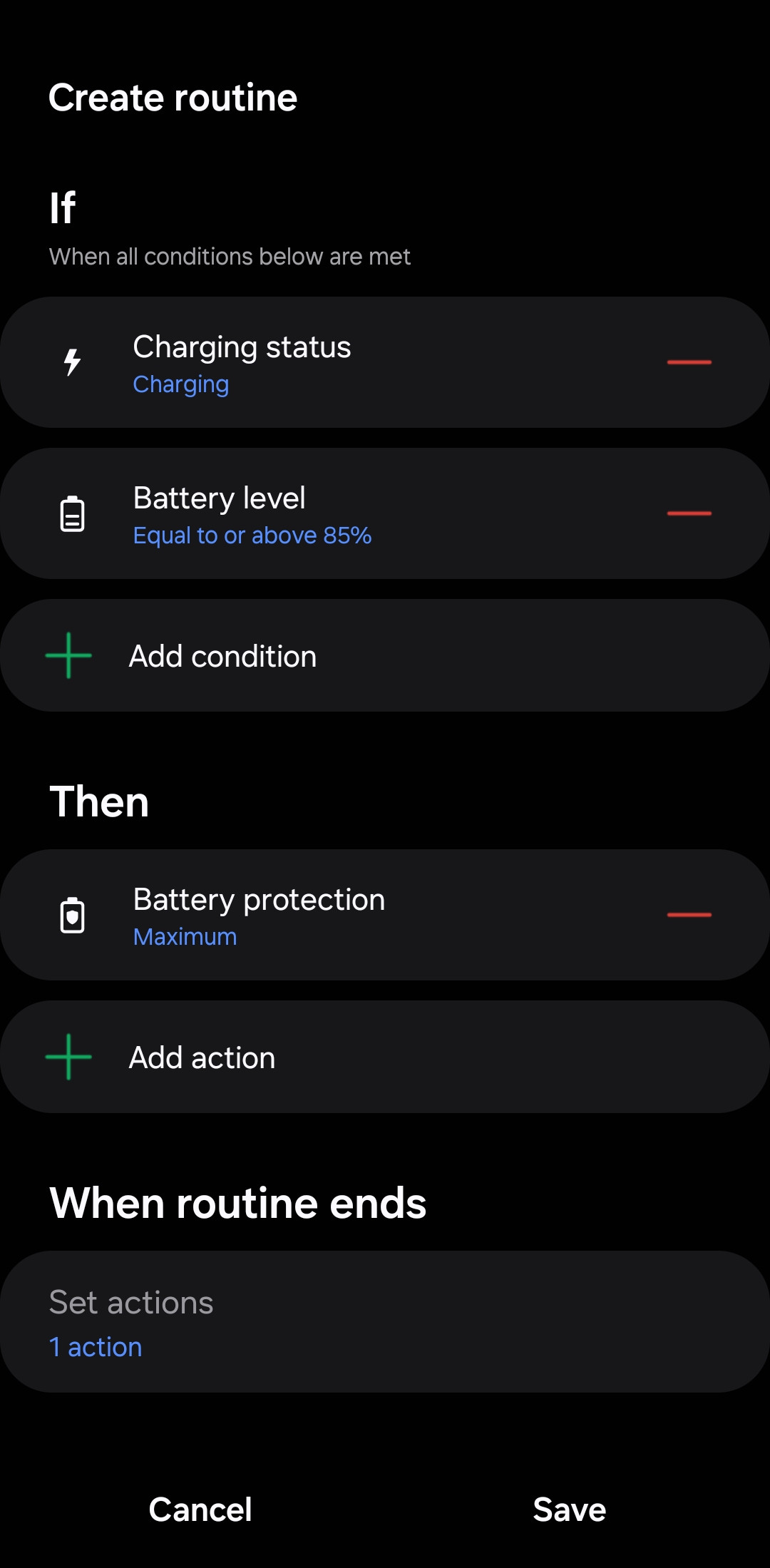Remove the Charging status condition
Viewport: 770px width, 1568px height.
[x=689, y=362]
